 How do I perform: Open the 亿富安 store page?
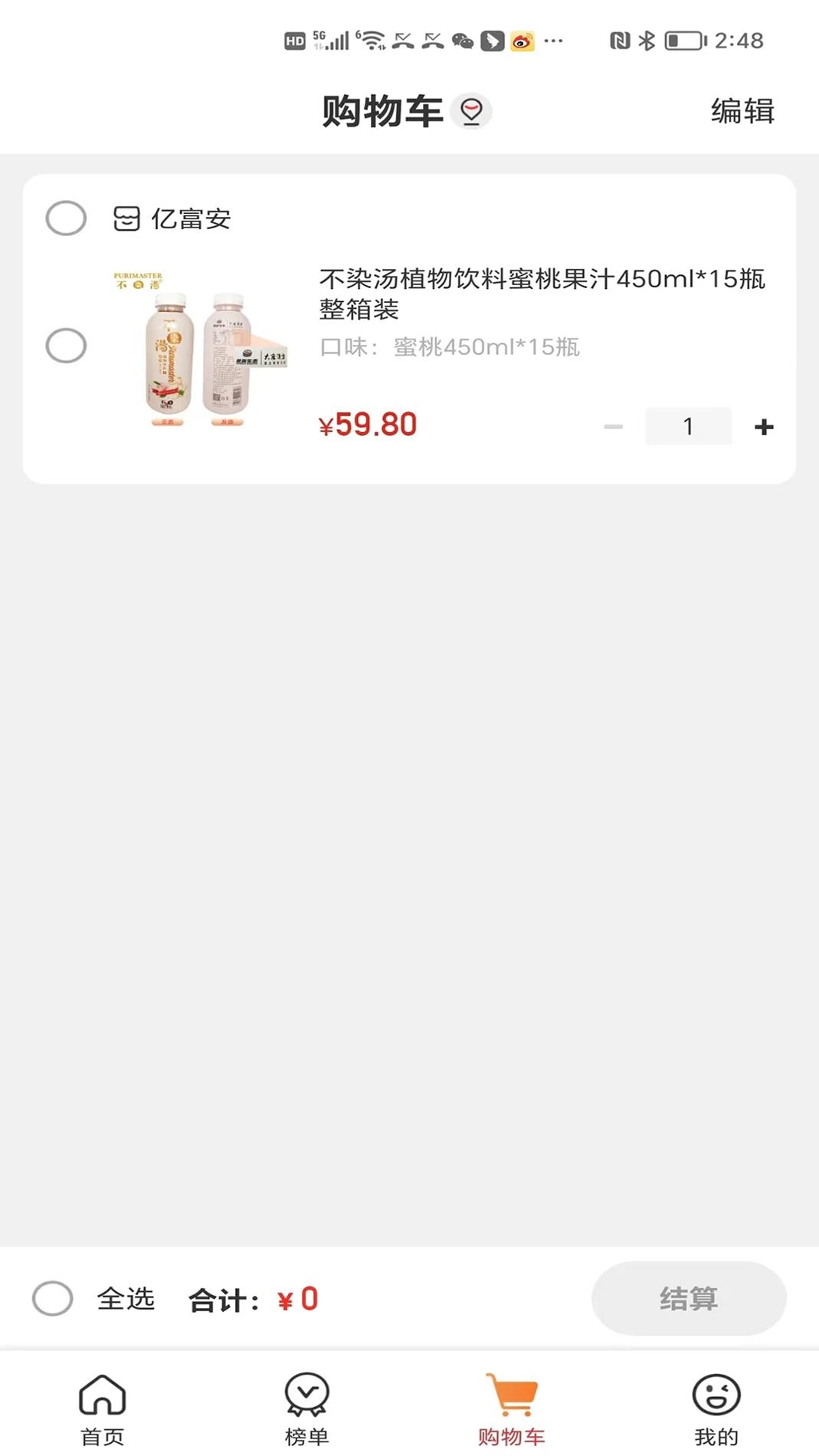coord(189,219)
